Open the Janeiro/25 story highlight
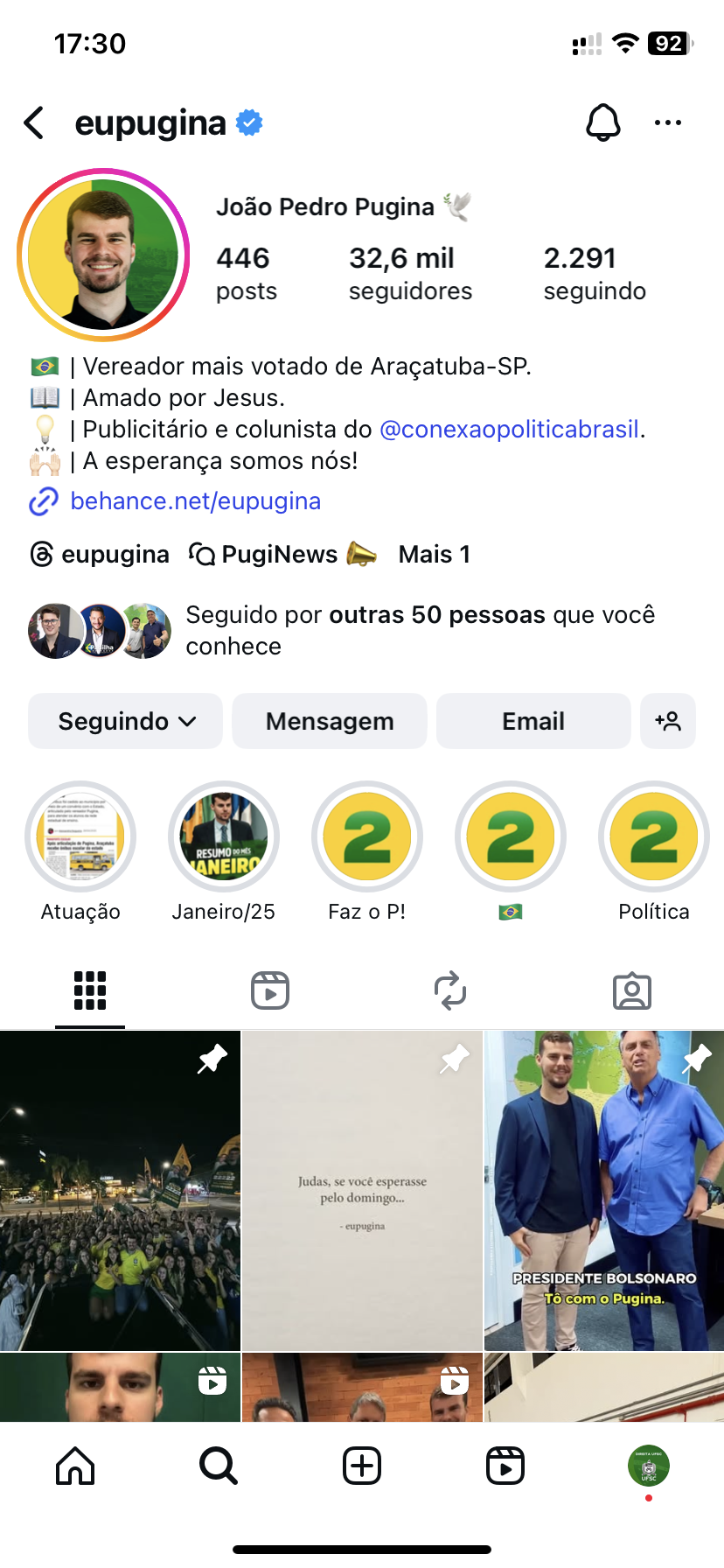 [x=224, y=837]
